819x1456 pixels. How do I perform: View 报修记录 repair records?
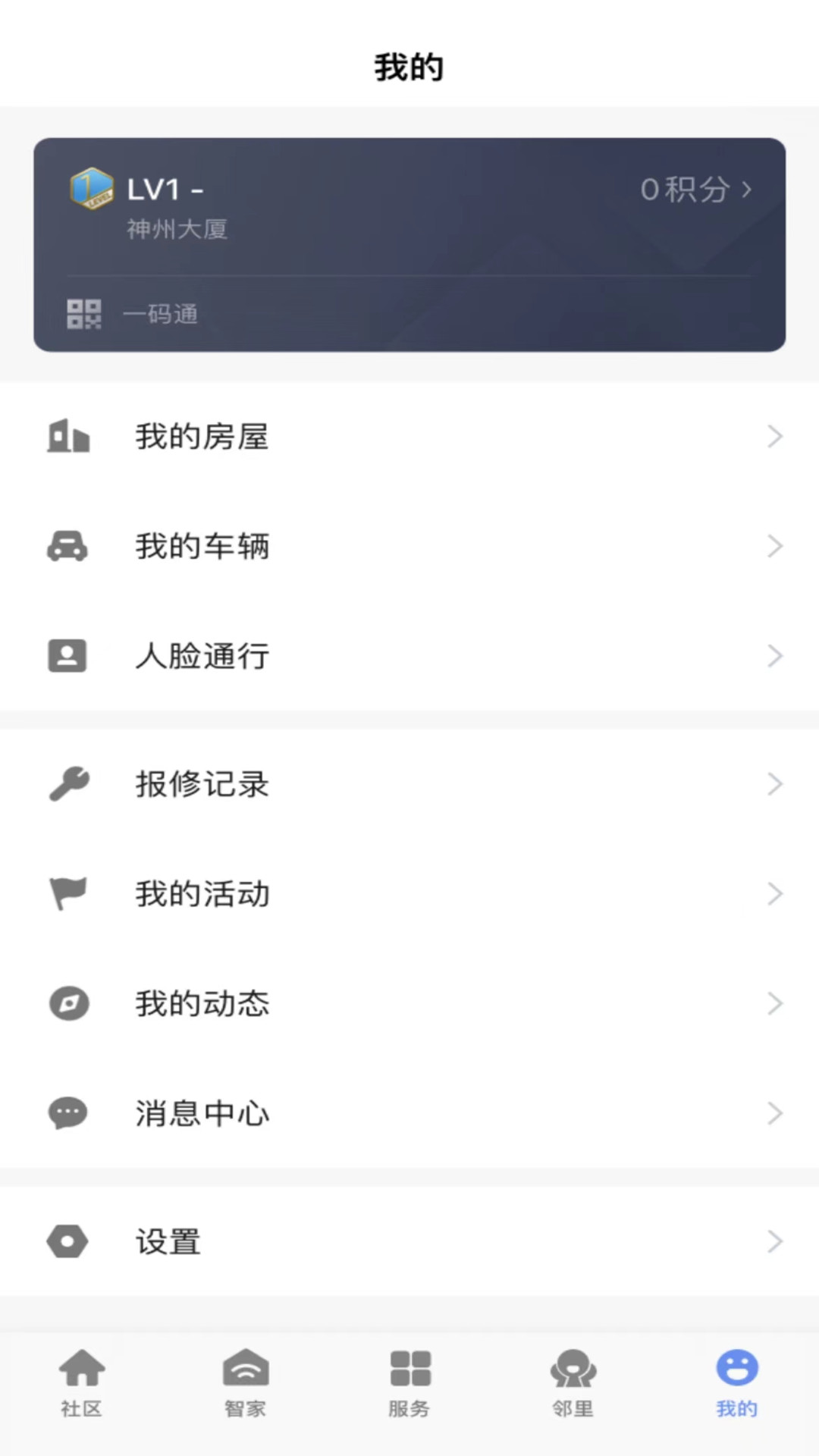[x=409, y=784]
